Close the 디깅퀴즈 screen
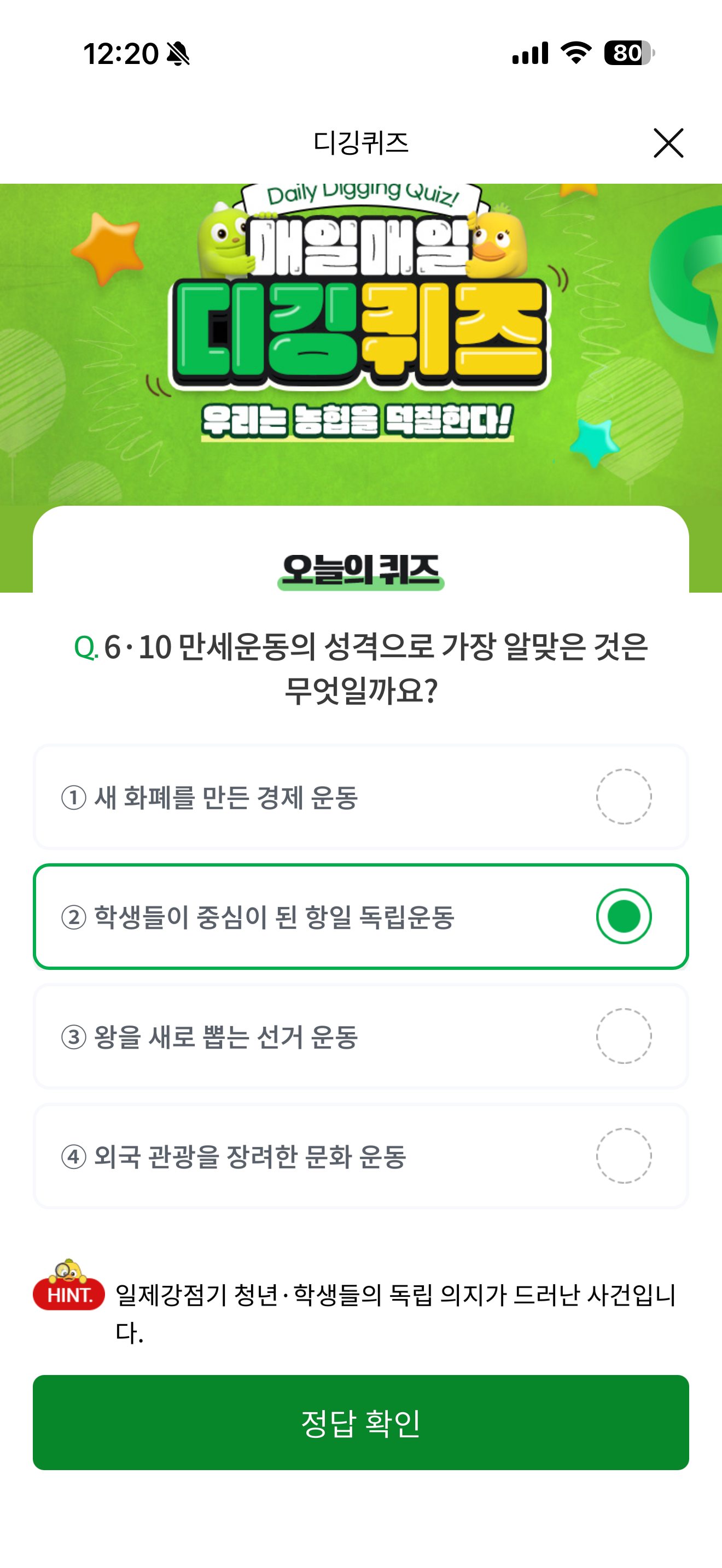Image resolution: width=722 pixels, height=1568 pixels. click(x=668, y=143)
